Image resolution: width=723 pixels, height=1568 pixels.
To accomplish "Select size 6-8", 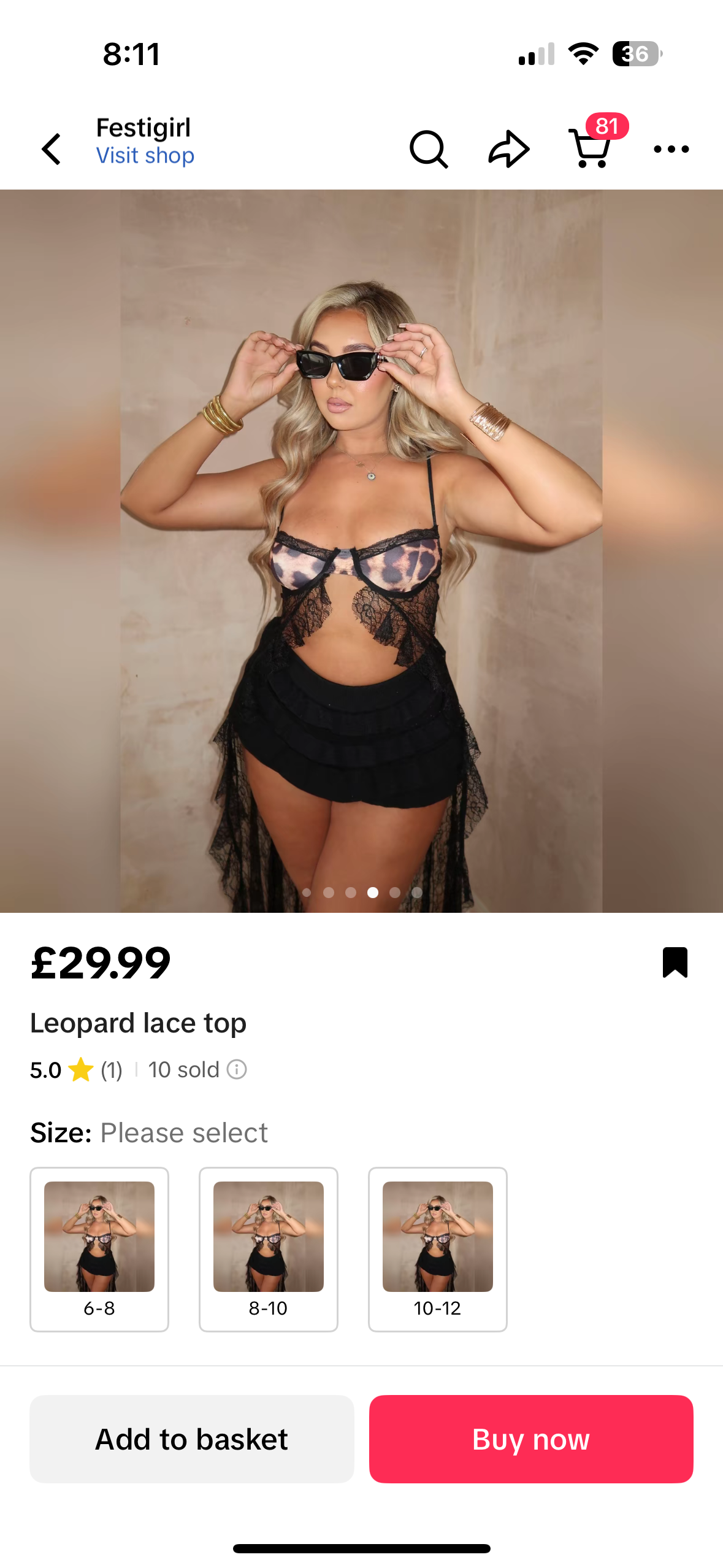I will [99, 1248].
